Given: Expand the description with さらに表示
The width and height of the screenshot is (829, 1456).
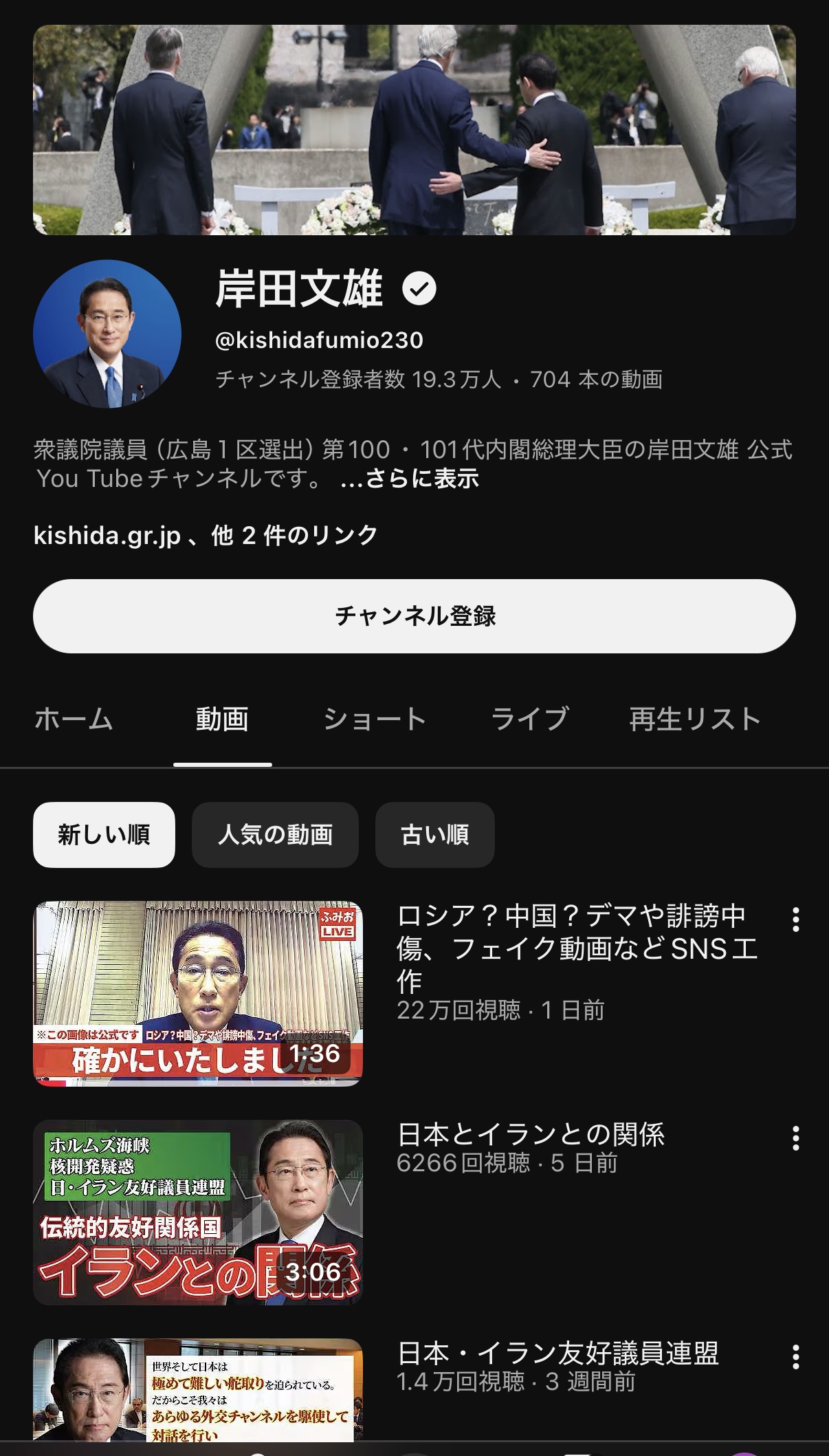Looking at the screenshot, I should [410, 479].
